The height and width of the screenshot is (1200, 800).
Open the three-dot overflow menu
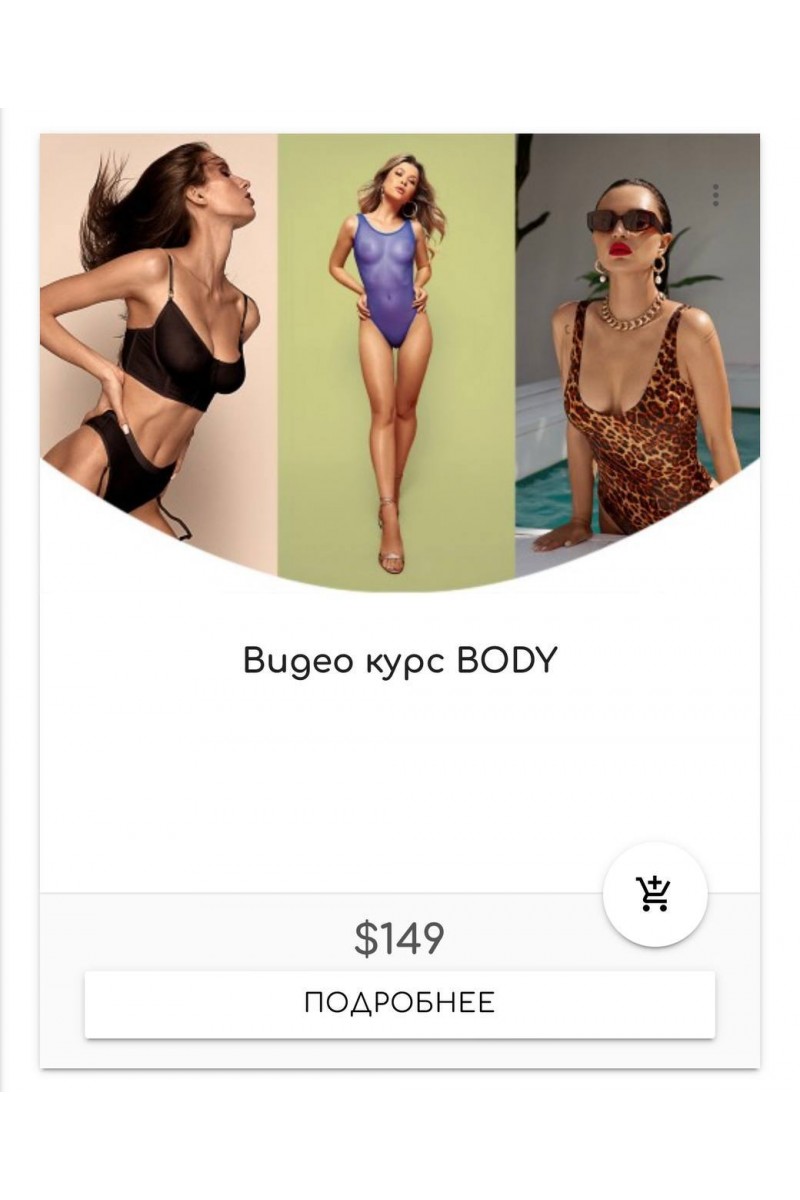tap(715, 195)
